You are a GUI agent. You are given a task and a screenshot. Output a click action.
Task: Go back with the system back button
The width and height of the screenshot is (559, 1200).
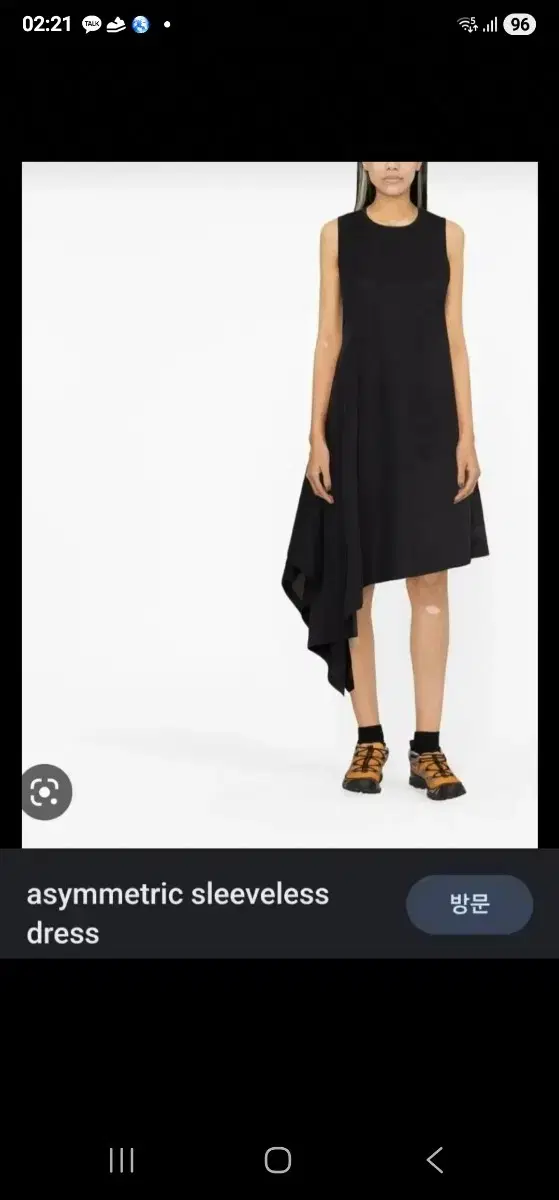(435, 1160)
